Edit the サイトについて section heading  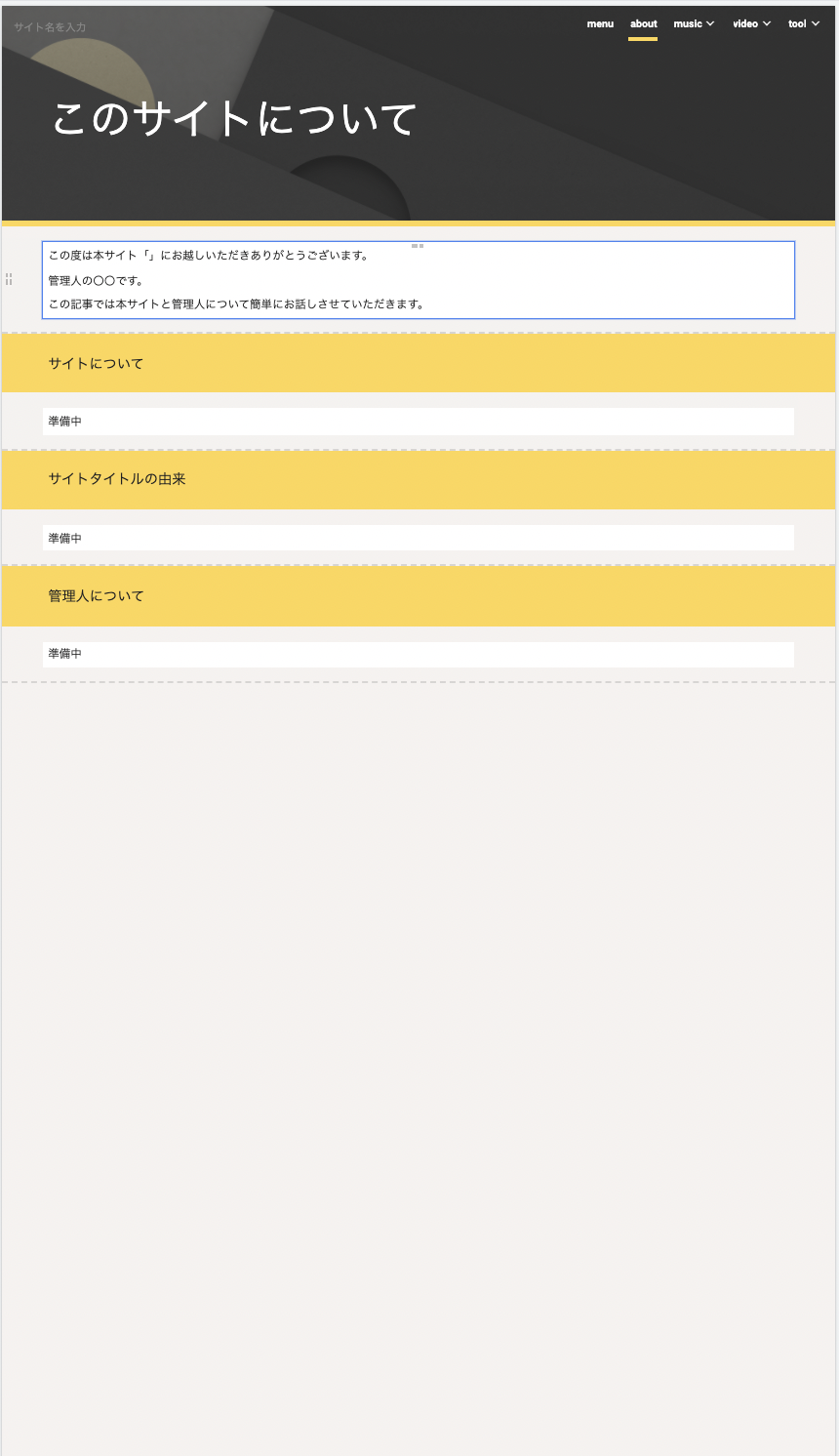tap(97, 364)
